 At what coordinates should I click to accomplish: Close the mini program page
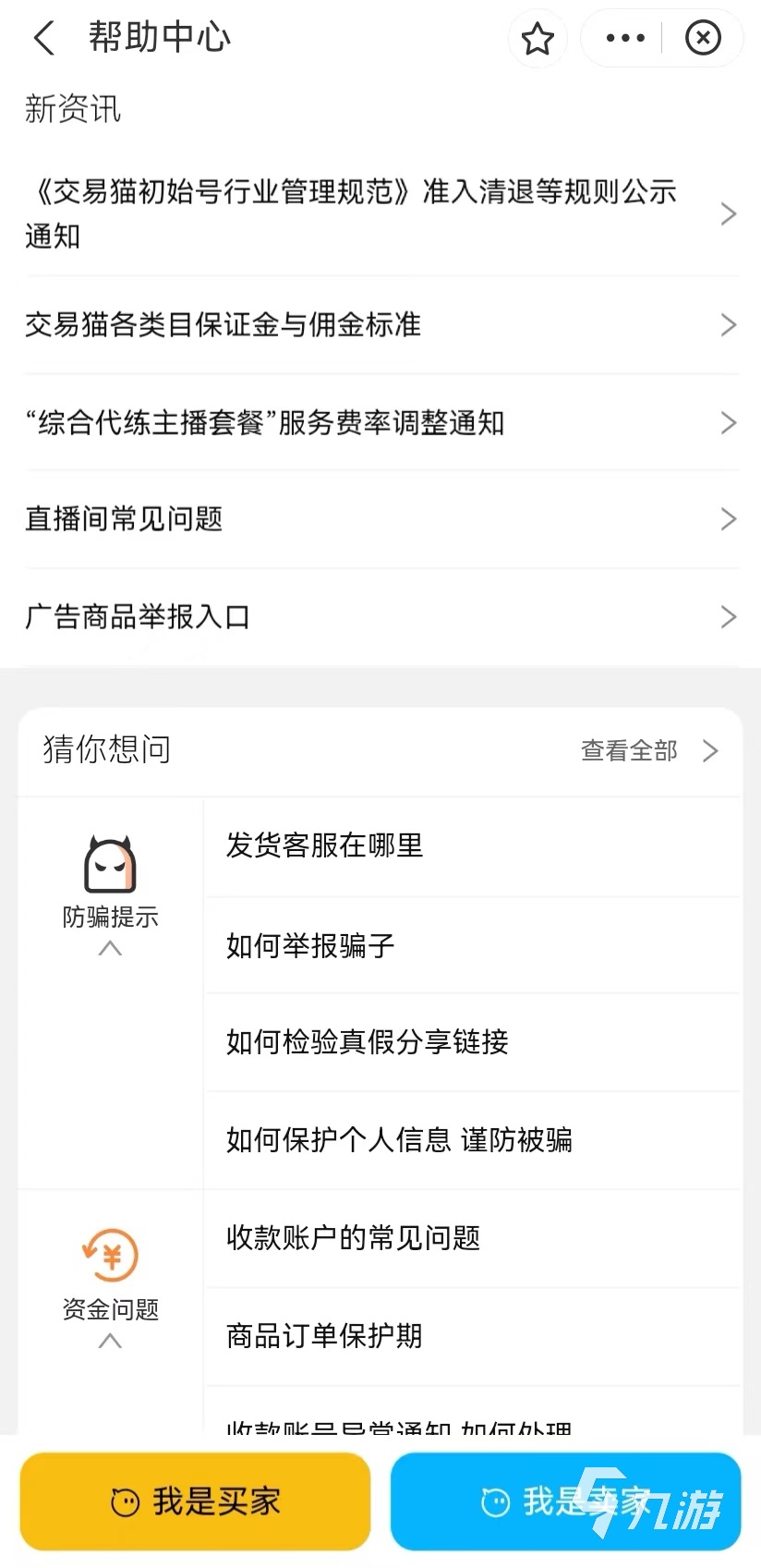pos(703,39)
